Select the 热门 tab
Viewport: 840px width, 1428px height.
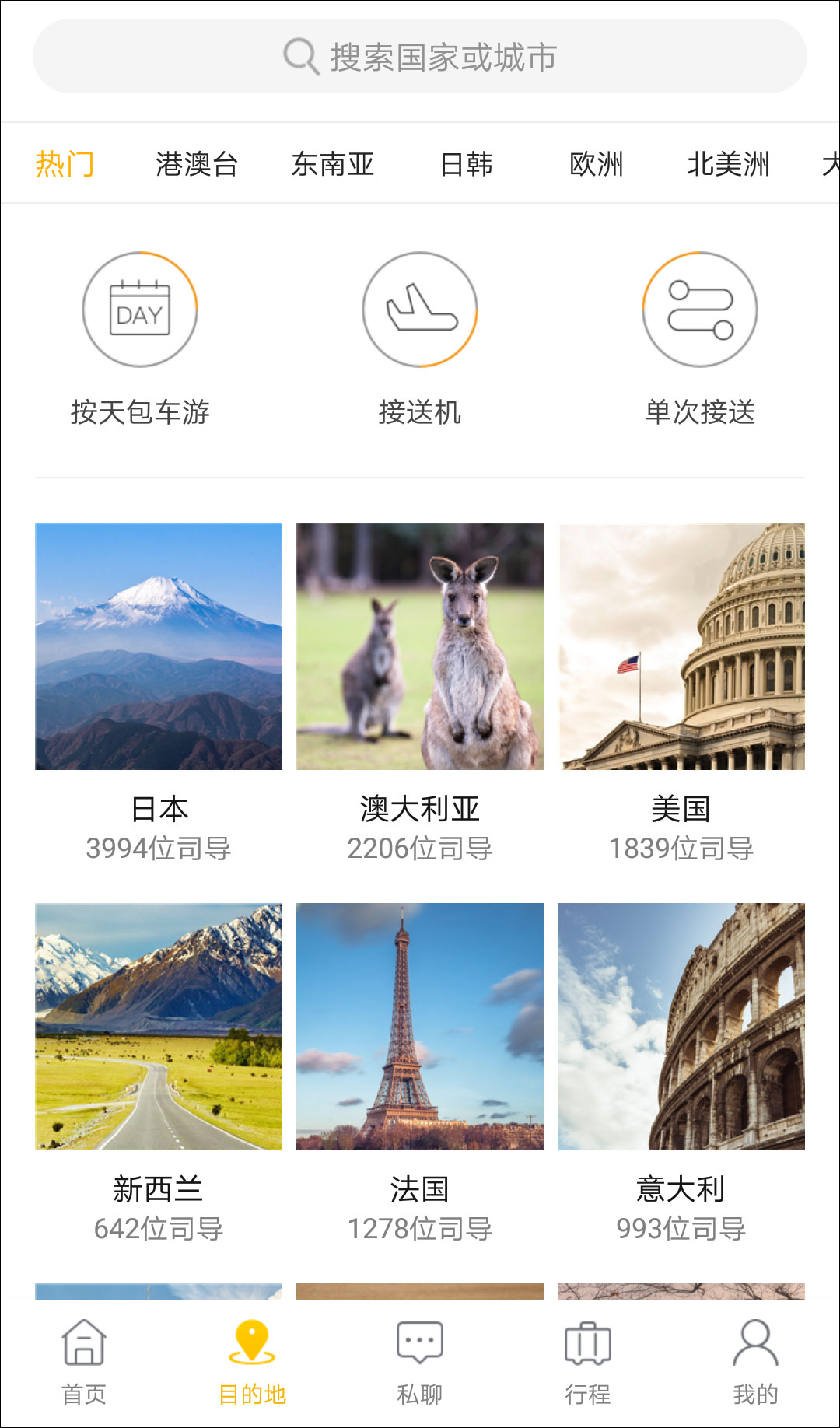65,164
